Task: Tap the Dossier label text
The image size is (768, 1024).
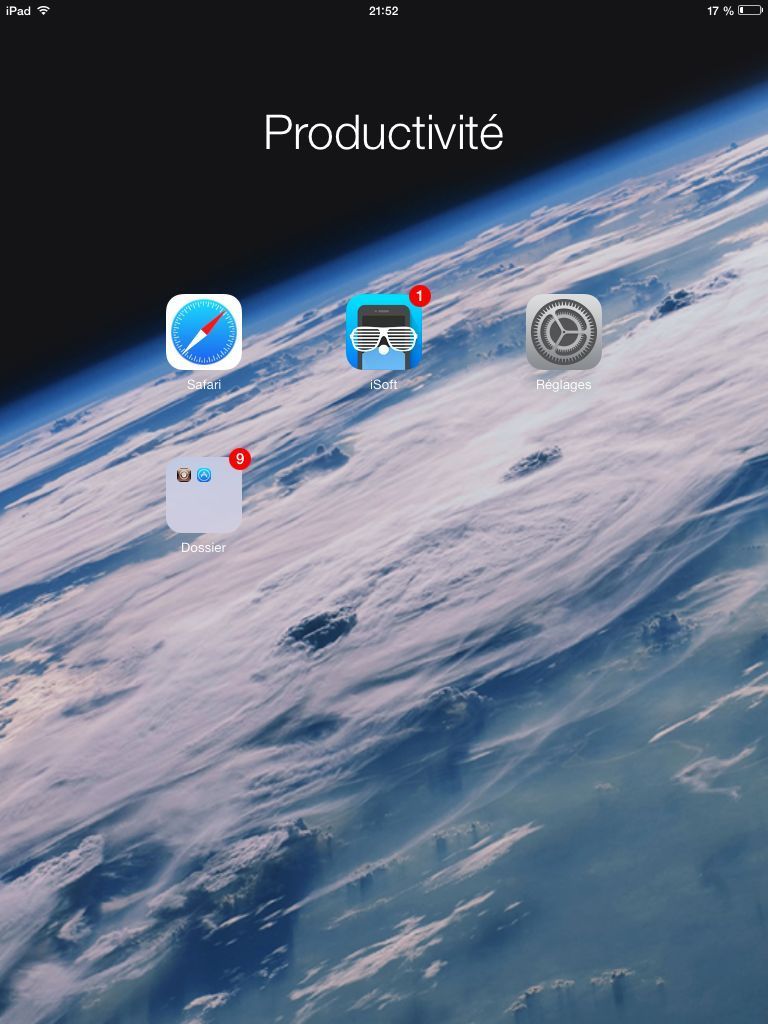Action: click(x=204, y=547)
